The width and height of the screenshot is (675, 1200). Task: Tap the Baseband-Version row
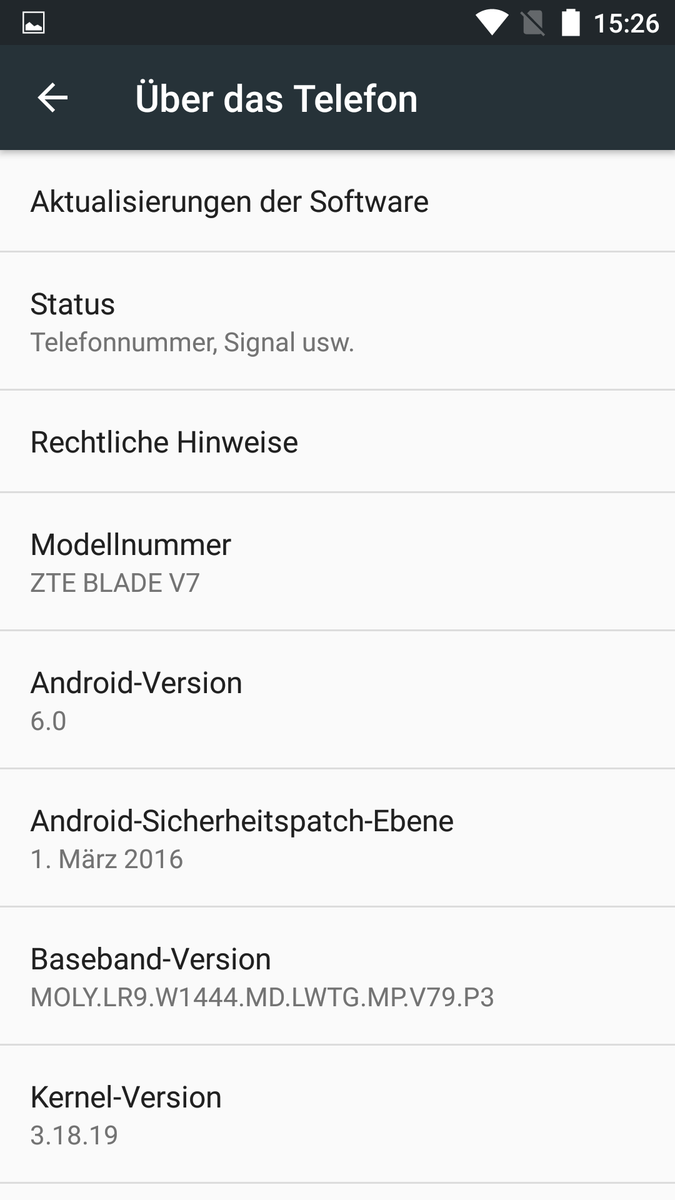coord(337,975)
